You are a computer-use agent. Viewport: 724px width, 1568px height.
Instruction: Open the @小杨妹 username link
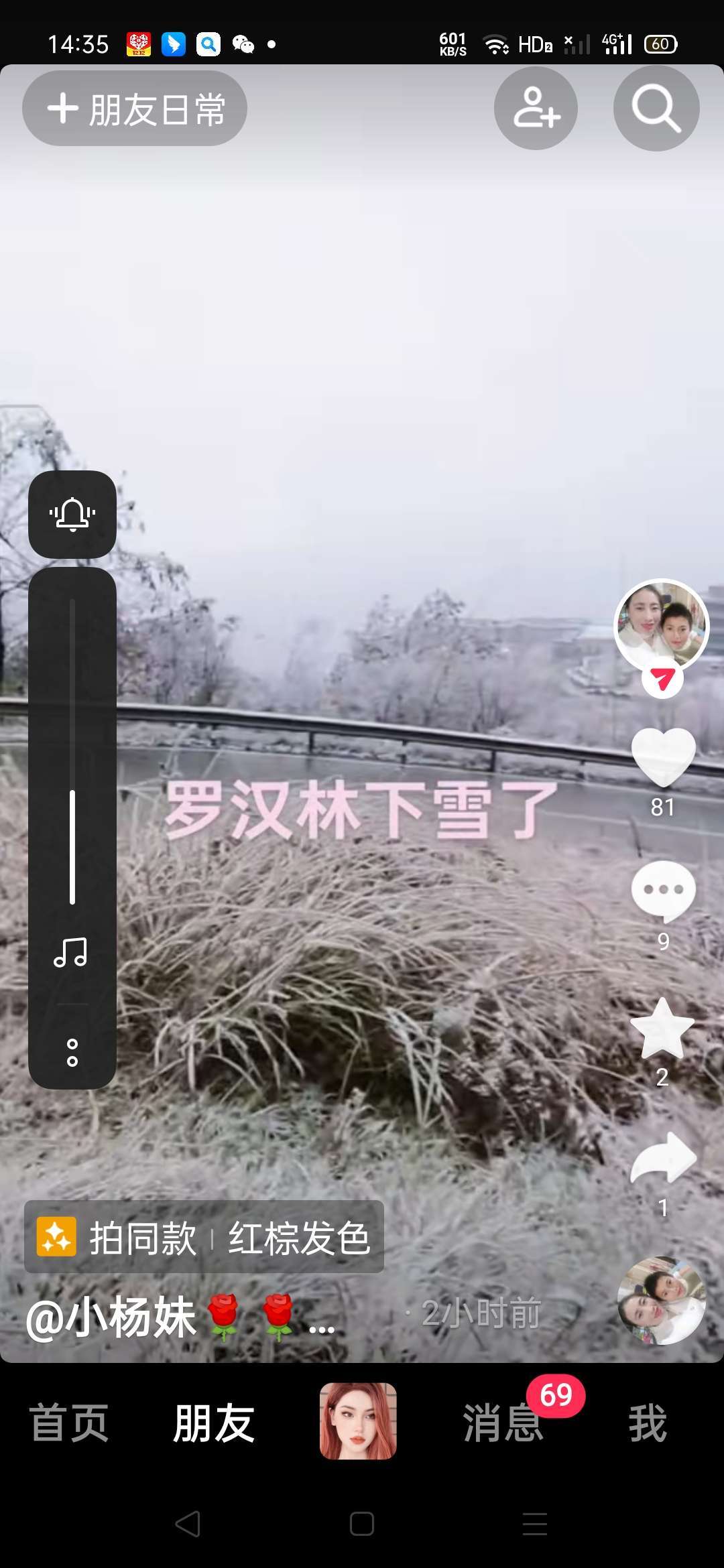[111, 1317]
